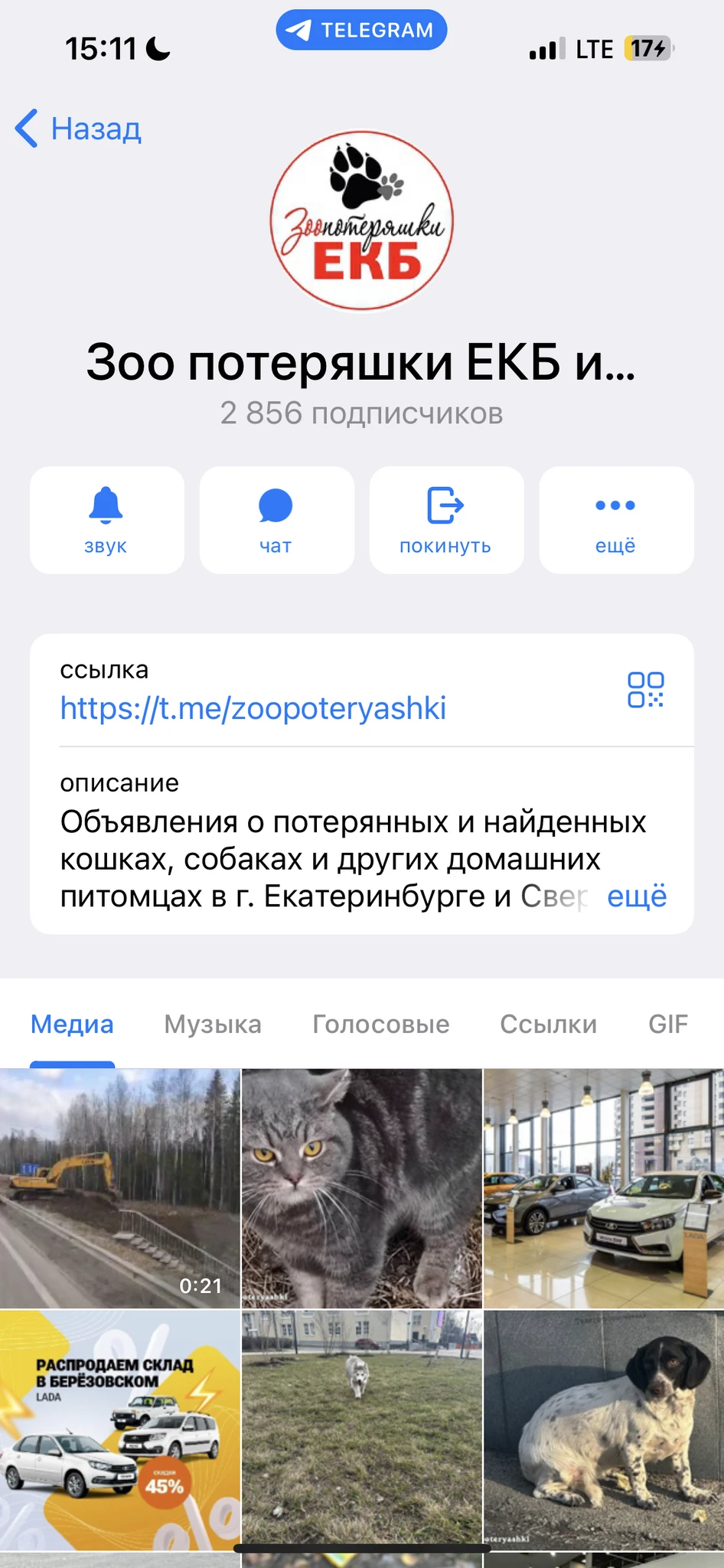The width and height of the screenshot is (724, 1568).
Task: Switch to the GIF tab
Action: pyautogui.click(x=667, y=1024)
